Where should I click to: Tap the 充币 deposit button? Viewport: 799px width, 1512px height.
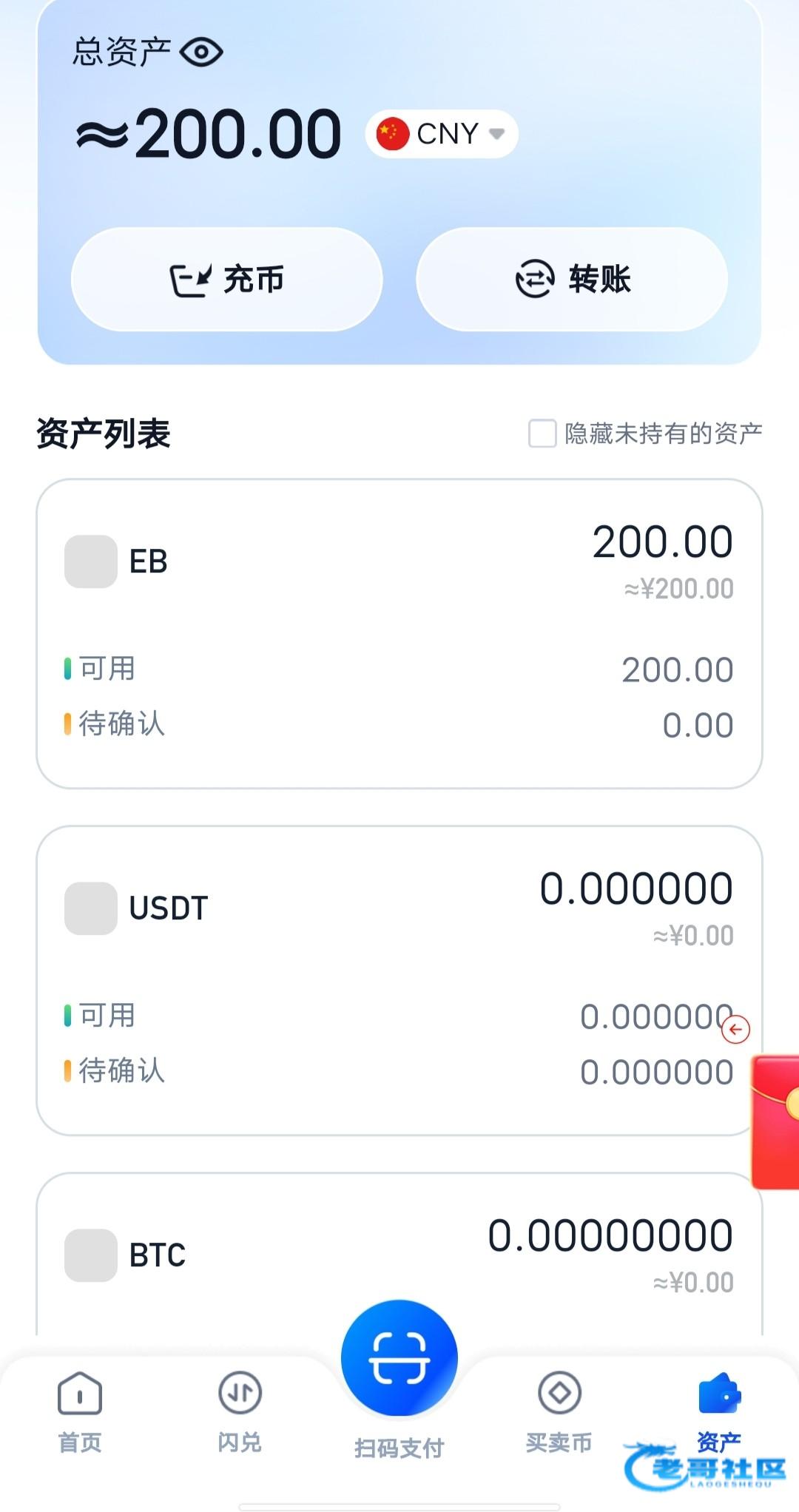226,280
